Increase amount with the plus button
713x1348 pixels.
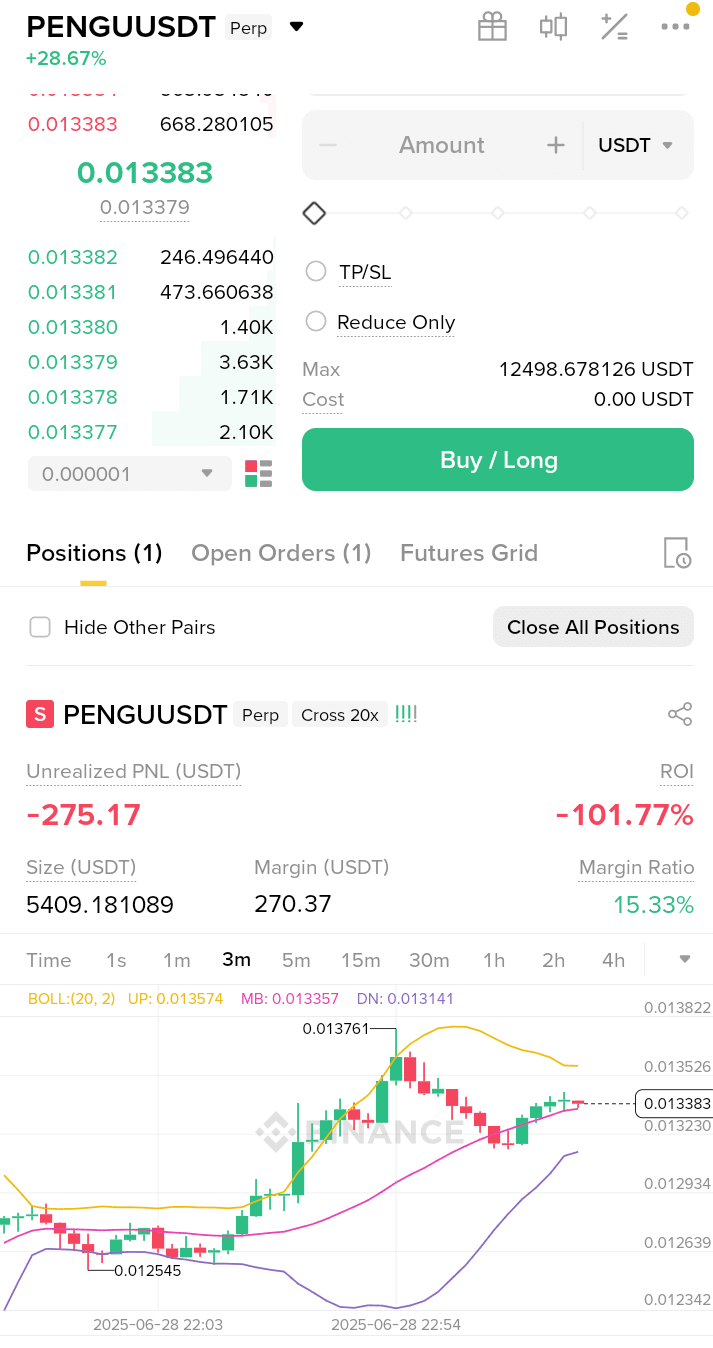click(x=556, y=145)
